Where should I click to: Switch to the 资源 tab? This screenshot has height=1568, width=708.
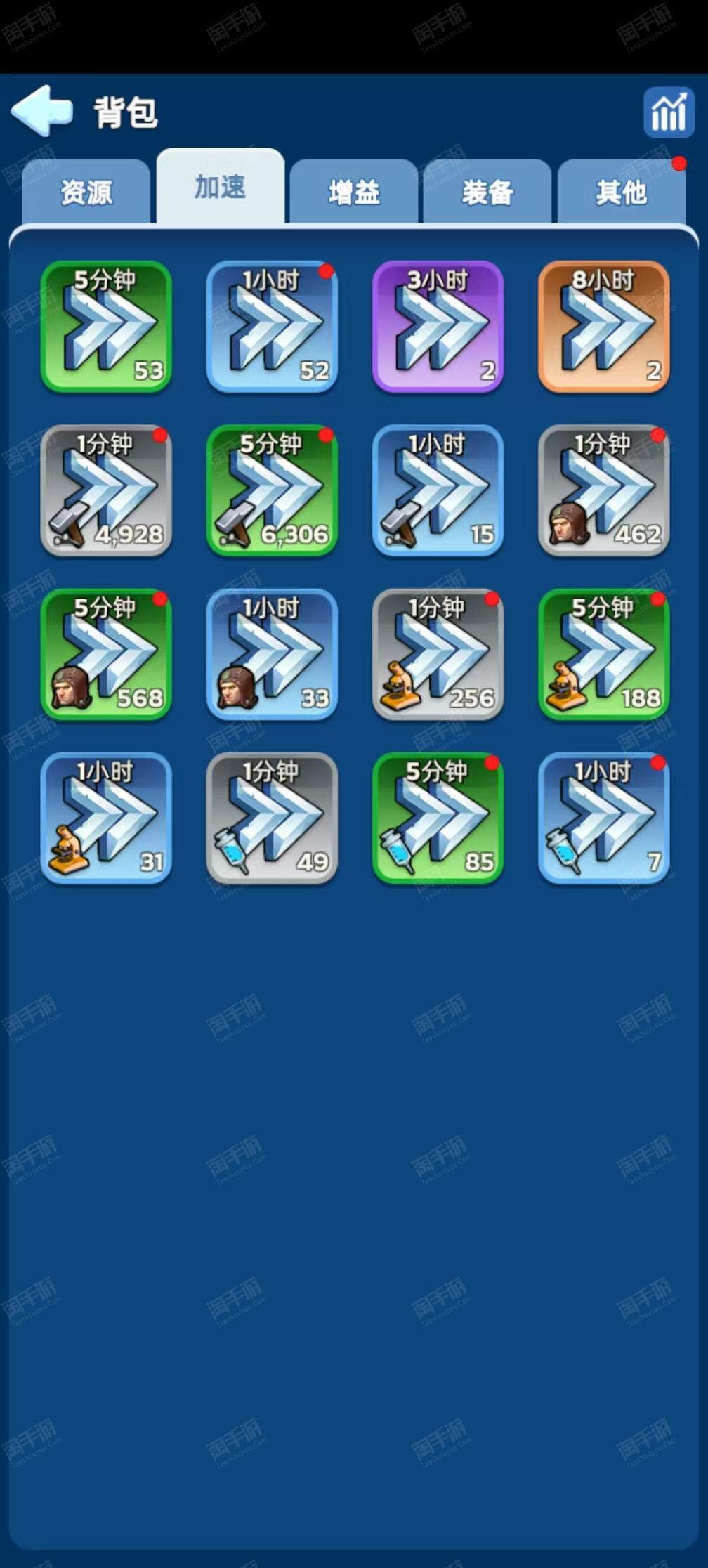pos(86,192)
